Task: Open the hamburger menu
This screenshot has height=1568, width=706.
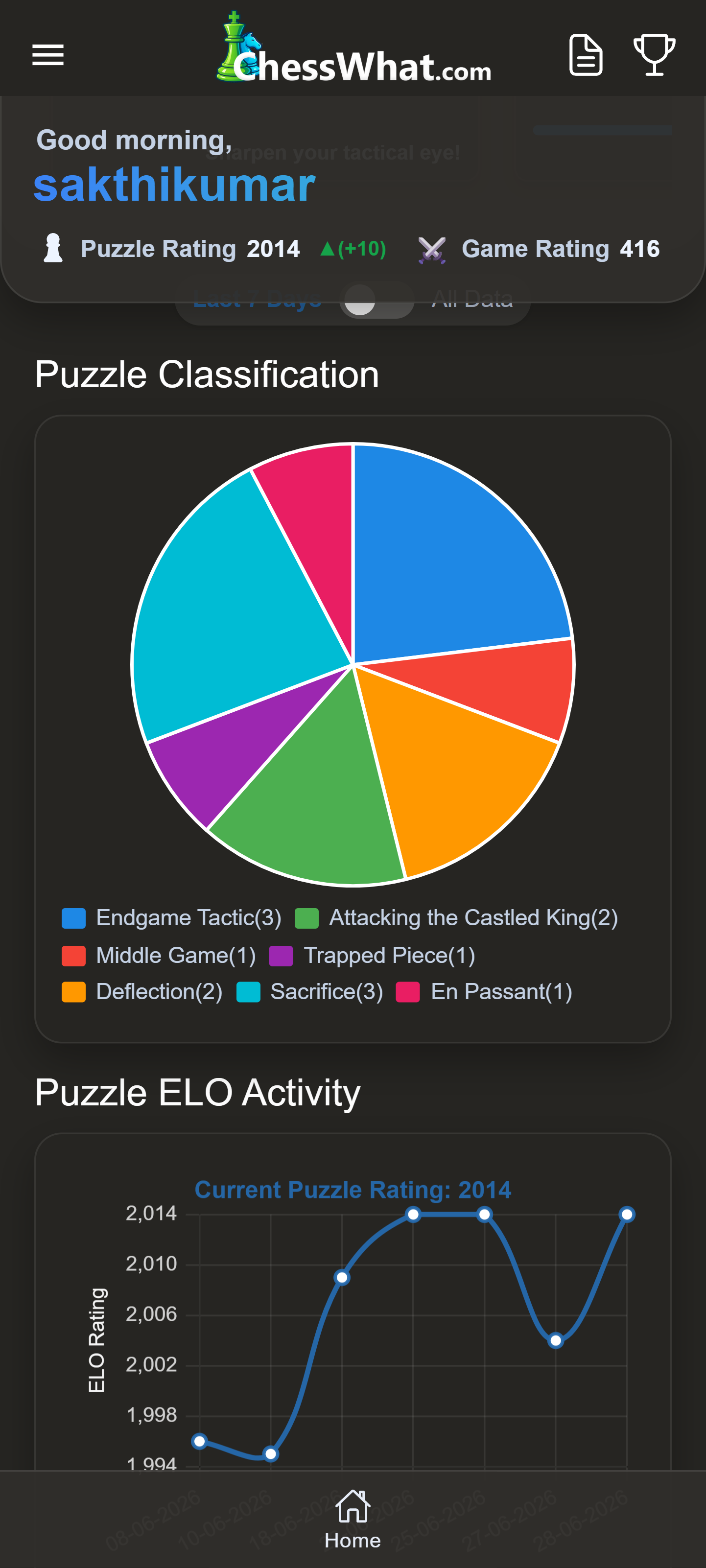Action: [47, 55]
